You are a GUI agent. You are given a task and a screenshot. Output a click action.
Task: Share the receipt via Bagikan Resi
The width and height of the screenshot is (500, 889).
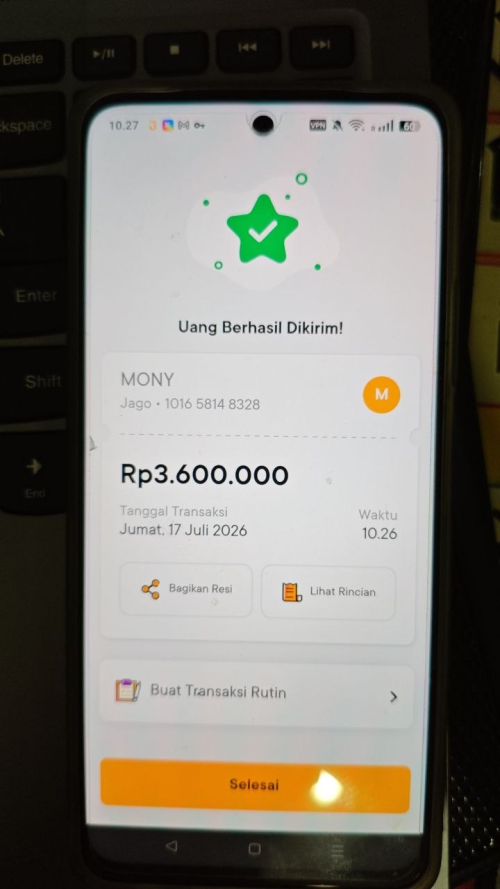(x=185, y=590)
